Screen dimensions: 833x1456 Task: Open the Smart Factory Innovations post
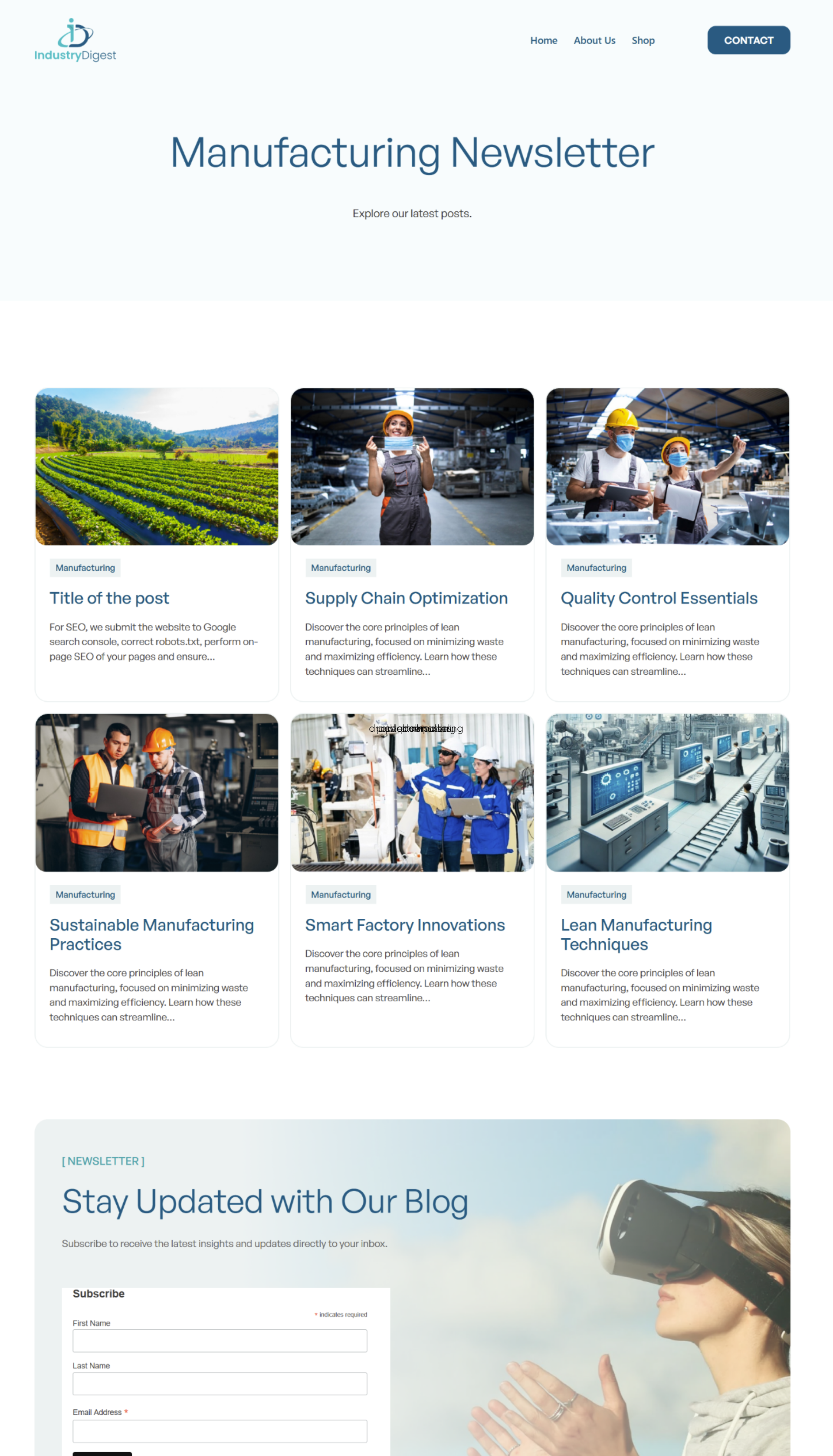[x=404, y=924]
